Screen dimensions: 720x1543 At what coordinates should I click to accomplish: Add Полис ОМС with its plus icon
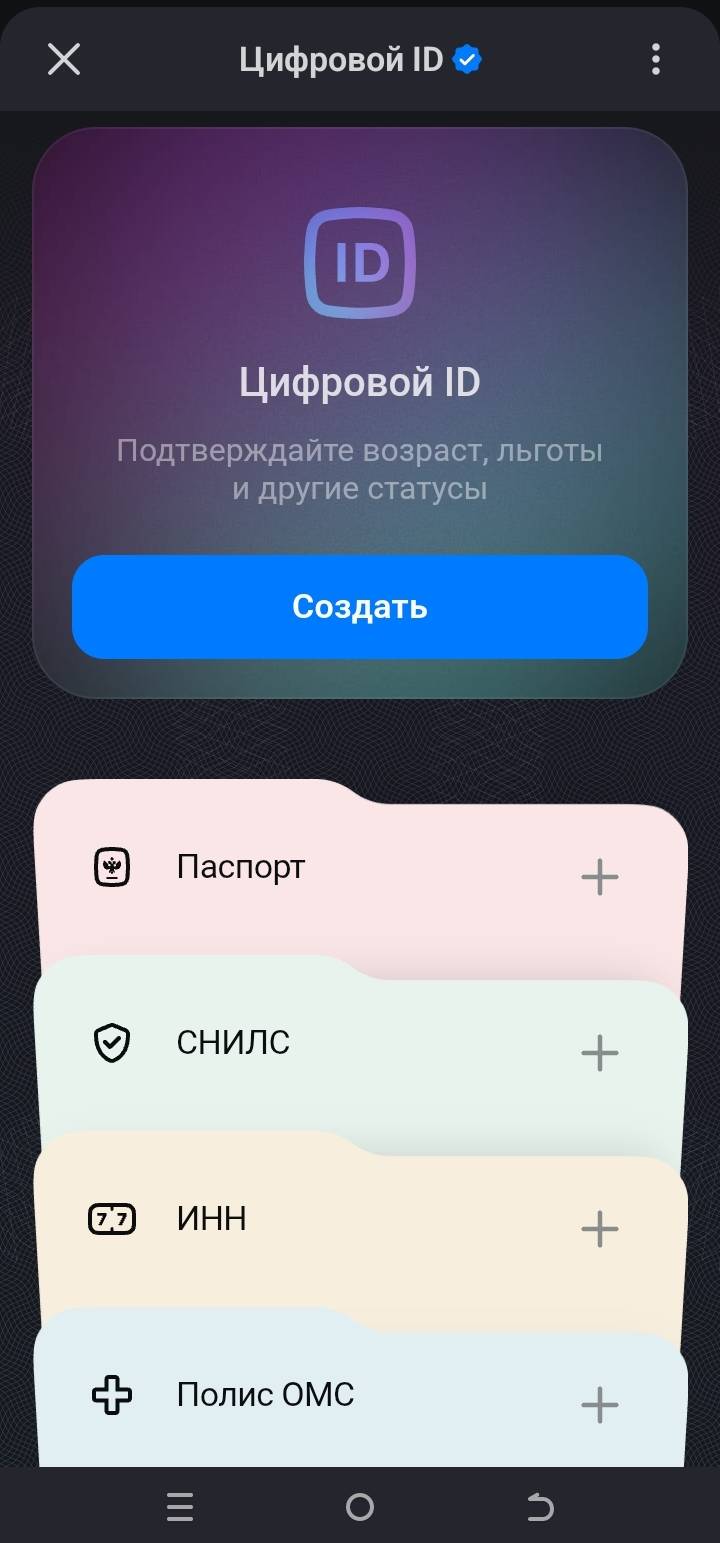click(x=599, y=1405)
